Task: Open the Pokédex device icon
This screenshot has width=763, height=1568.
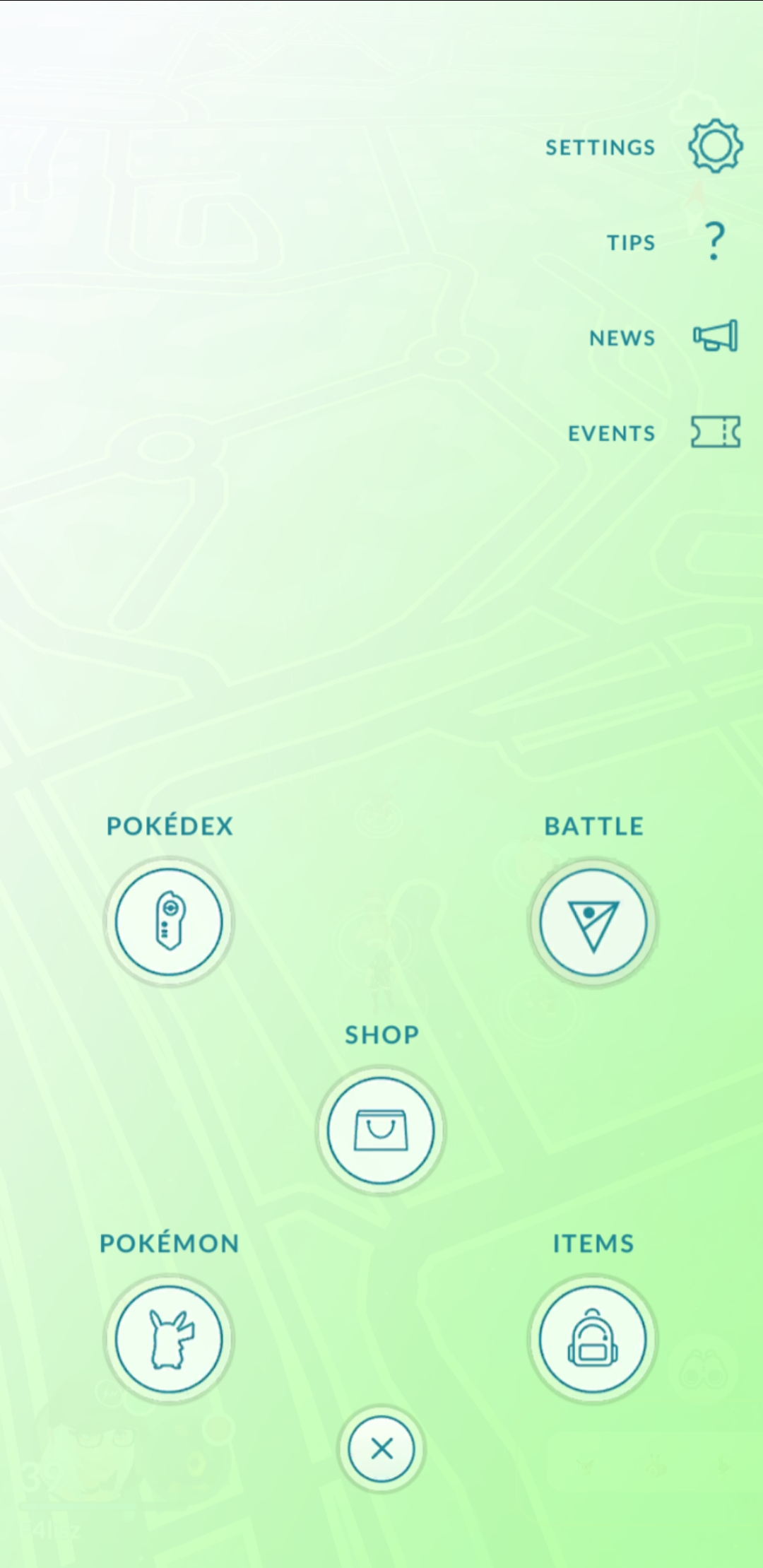Action: (169, 921)
